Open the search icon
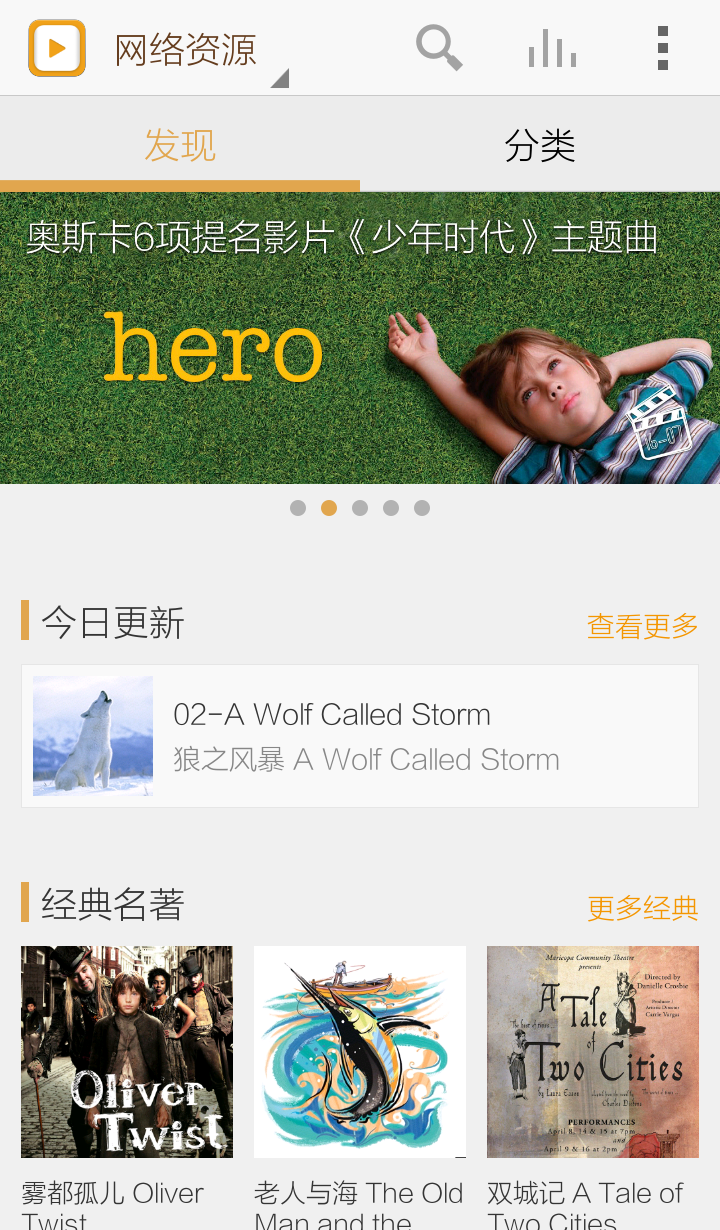The width and height of the screenshot is (720, 1230). point(438,48)
